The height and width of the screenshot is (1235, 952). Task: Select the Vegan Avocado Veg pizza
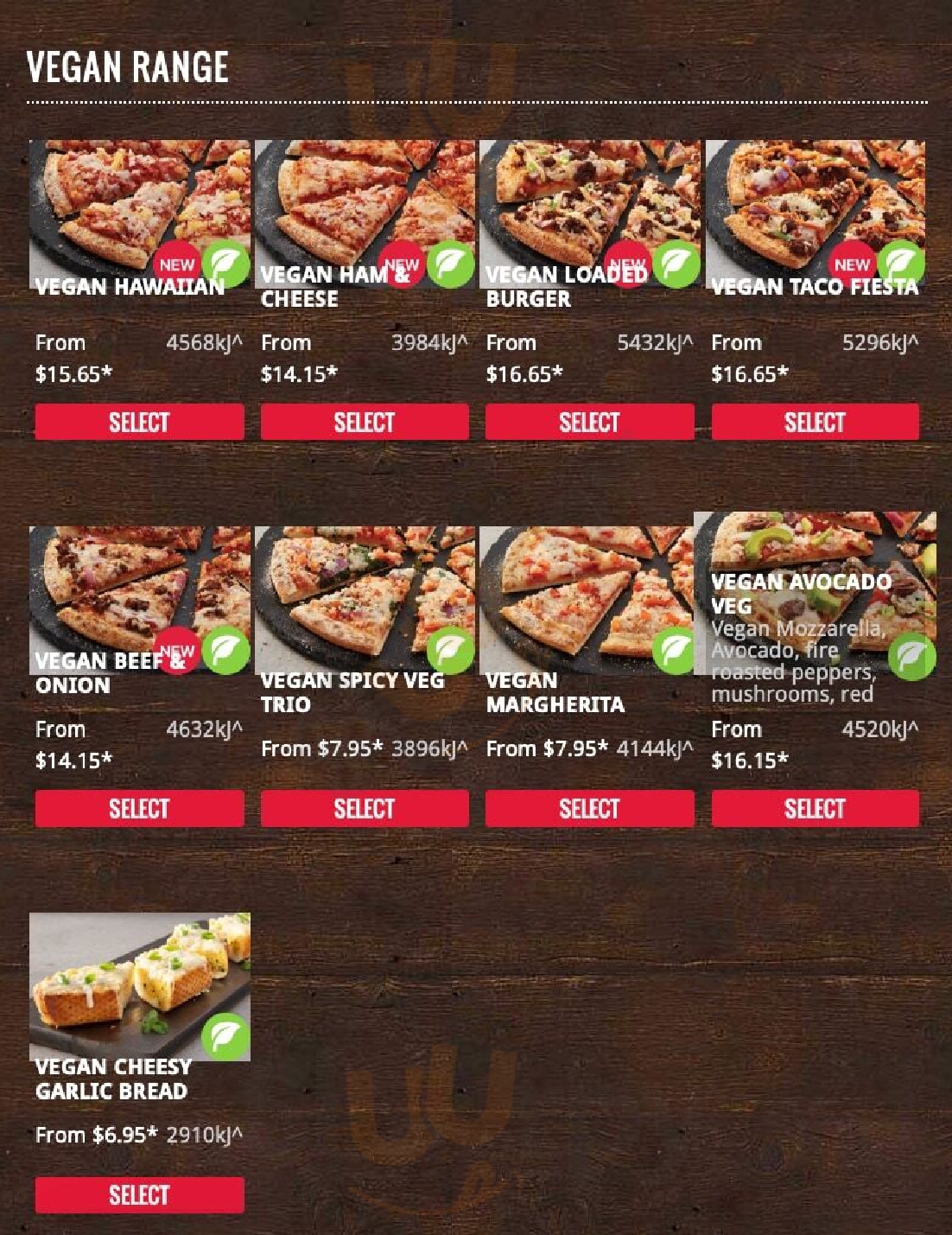pos(815,808)
